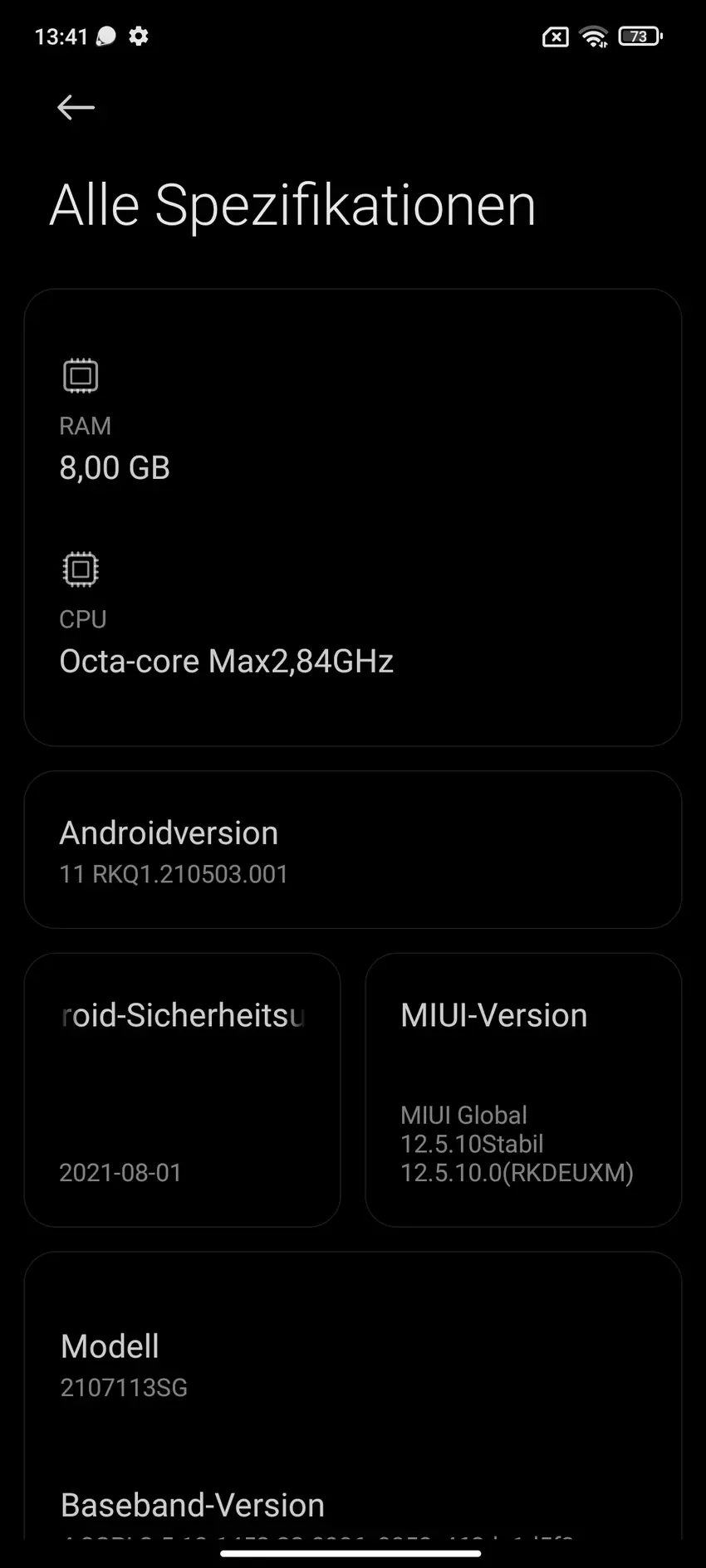The width and height of the screenshot is (706, 1568).
Task: Tap the MIUI-Version card
Action: click(523, 1090)
